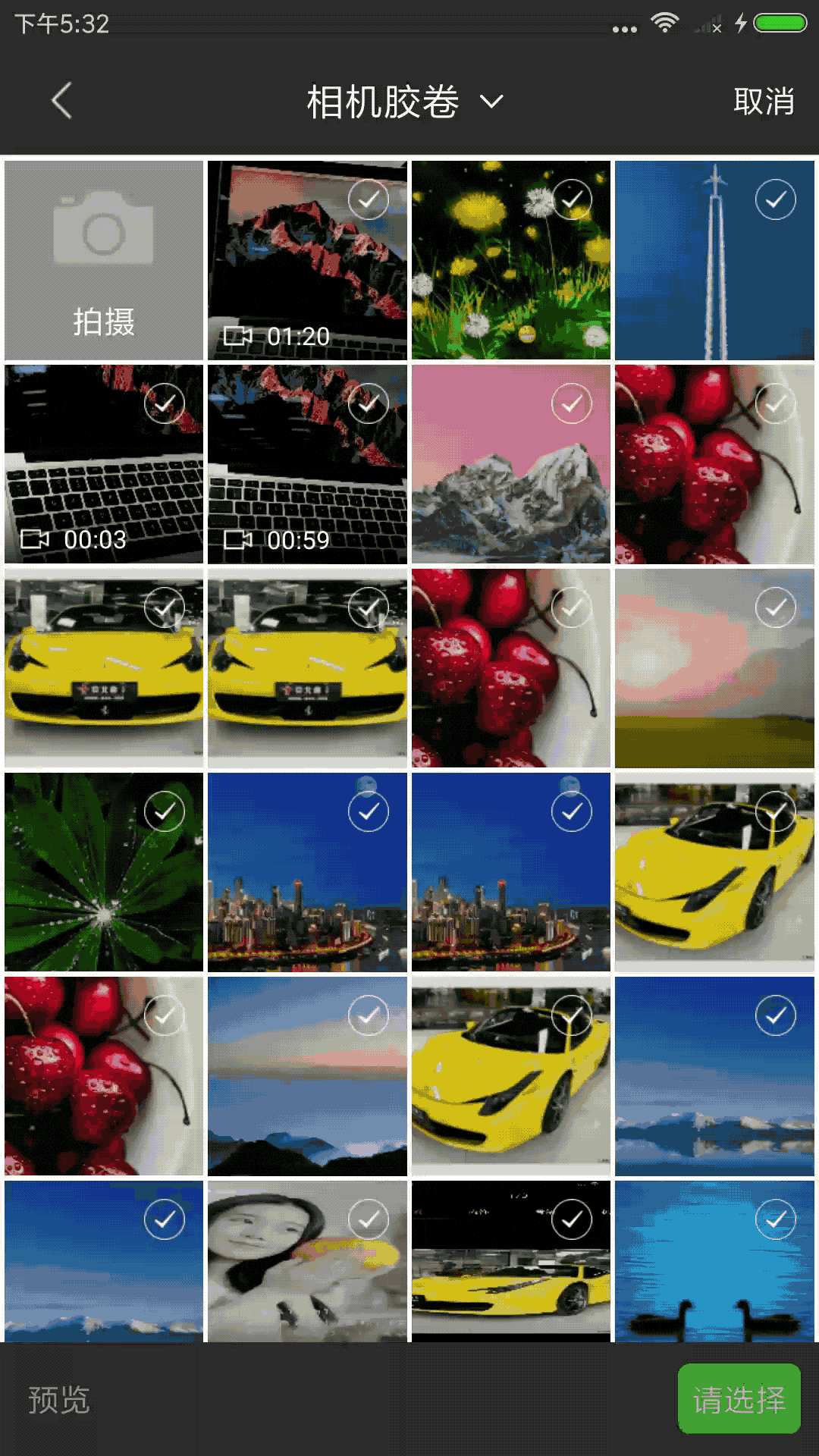Select the dandelion flowers photo checkbox
The width and height of the screenshot is (819, 1456).
click(x=572, y=199)
